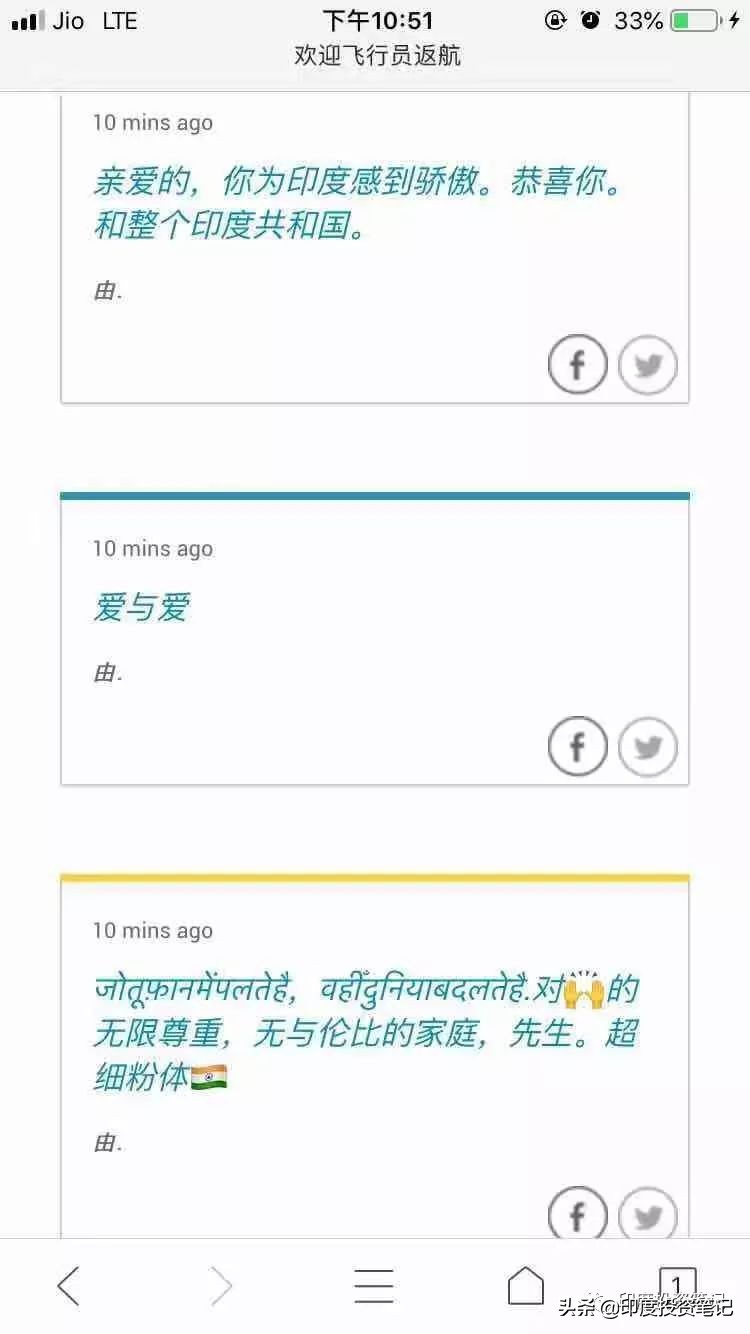Tweet the '爱与爱' comment via Twitter
This screenshot has width=750, height=1334.
648,746
